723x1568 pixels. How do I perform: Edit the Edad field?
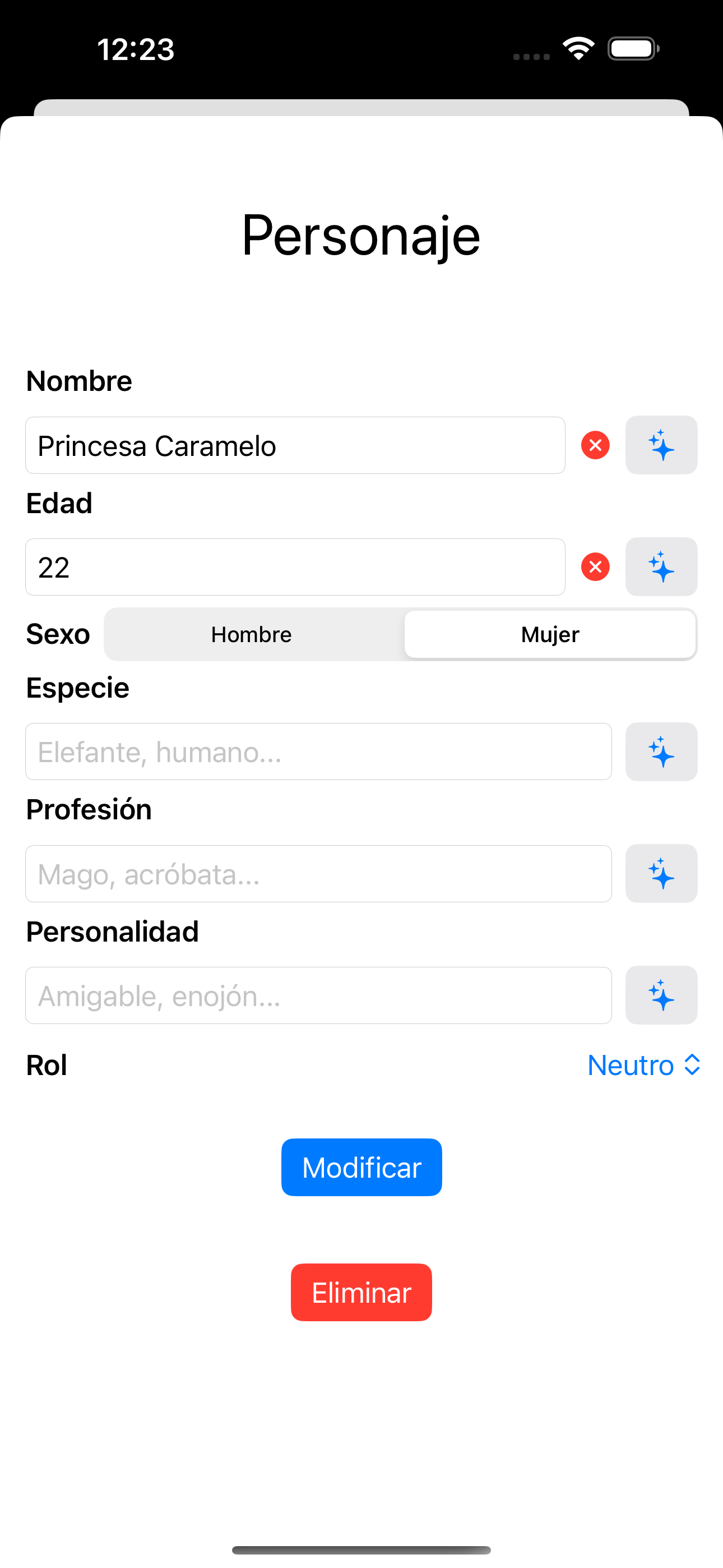coord(295,568)
